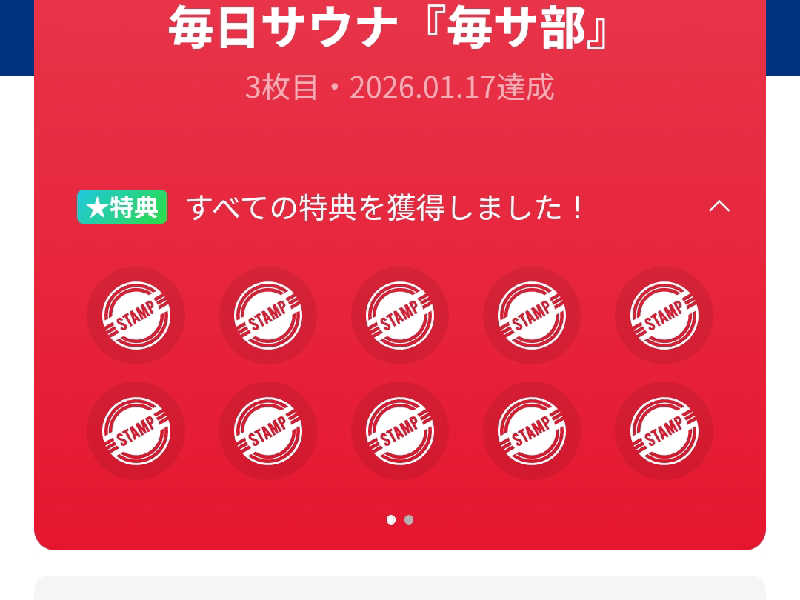
Task: Go to the second stamp card page dot
Action: [x=409, y=520]
